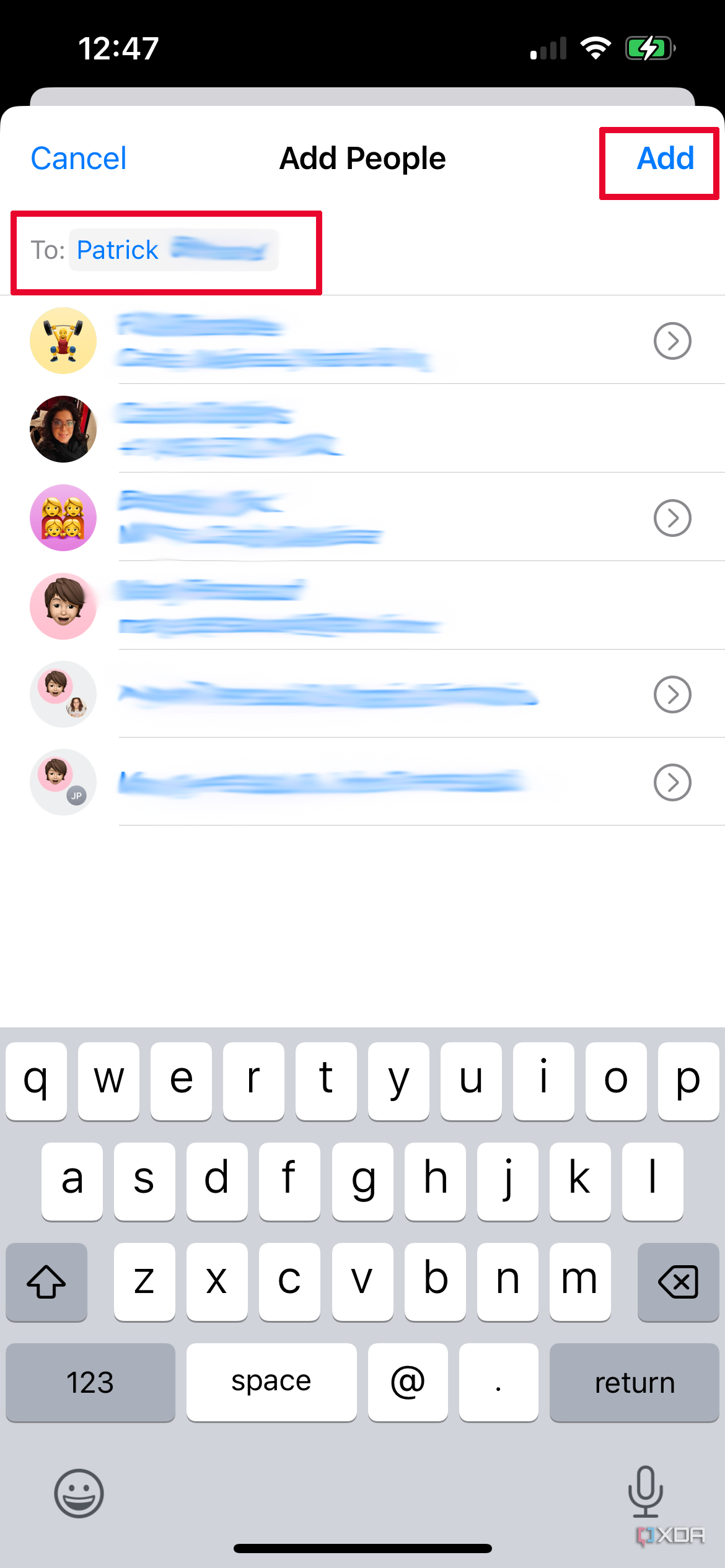The width and height of the screenshot is (725, 1568).
Task: Open the emoji keyboard
Action: (x=79, y=1493)
